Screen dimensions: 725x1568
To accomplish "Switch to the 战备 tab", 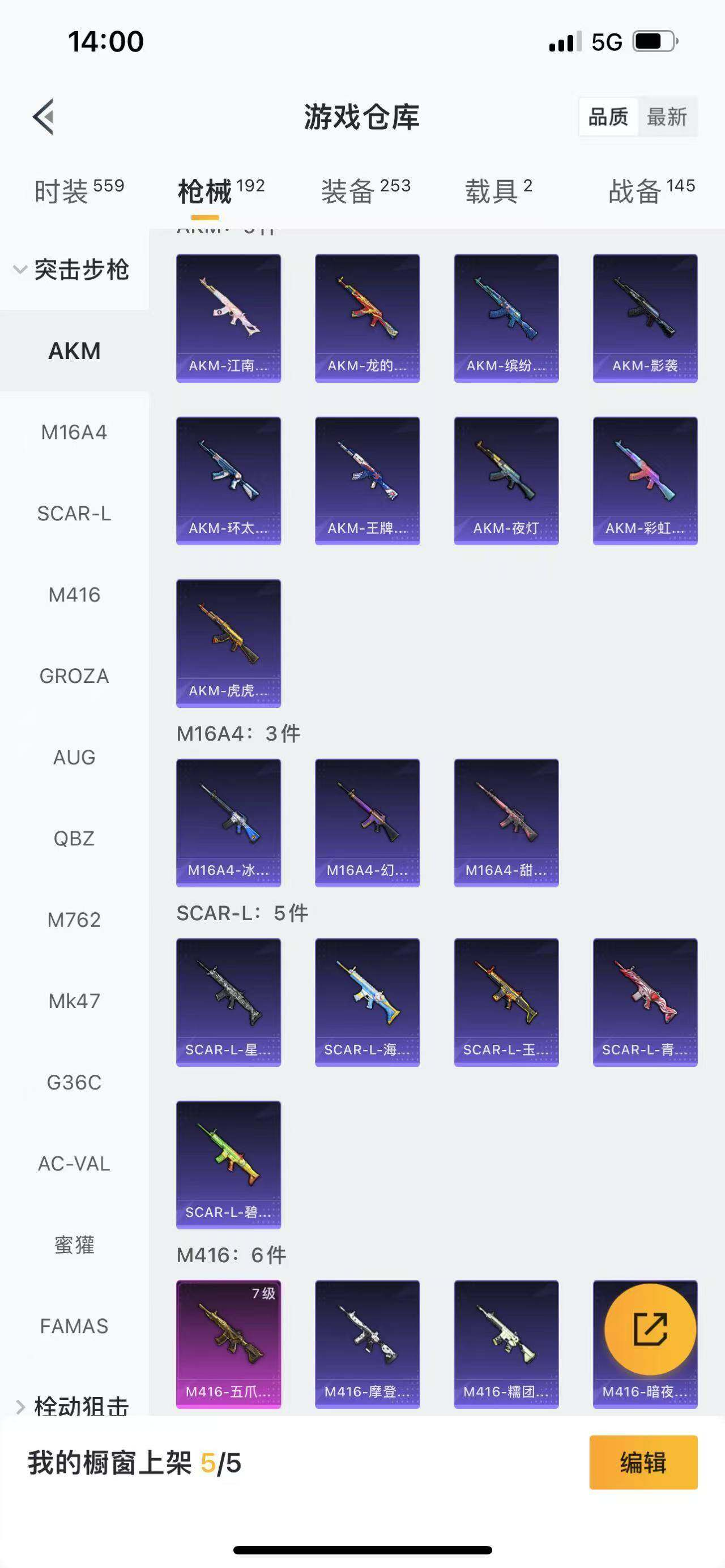I will coord(651,190).
